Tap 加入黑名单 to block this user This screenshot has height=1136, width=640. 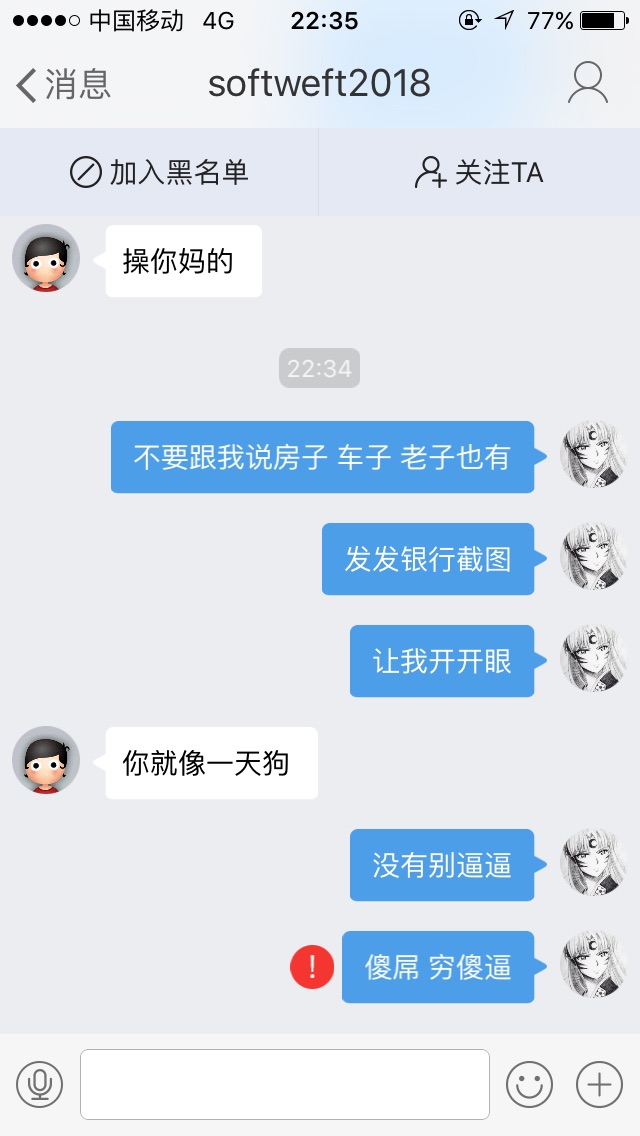(x=159, y=173)
